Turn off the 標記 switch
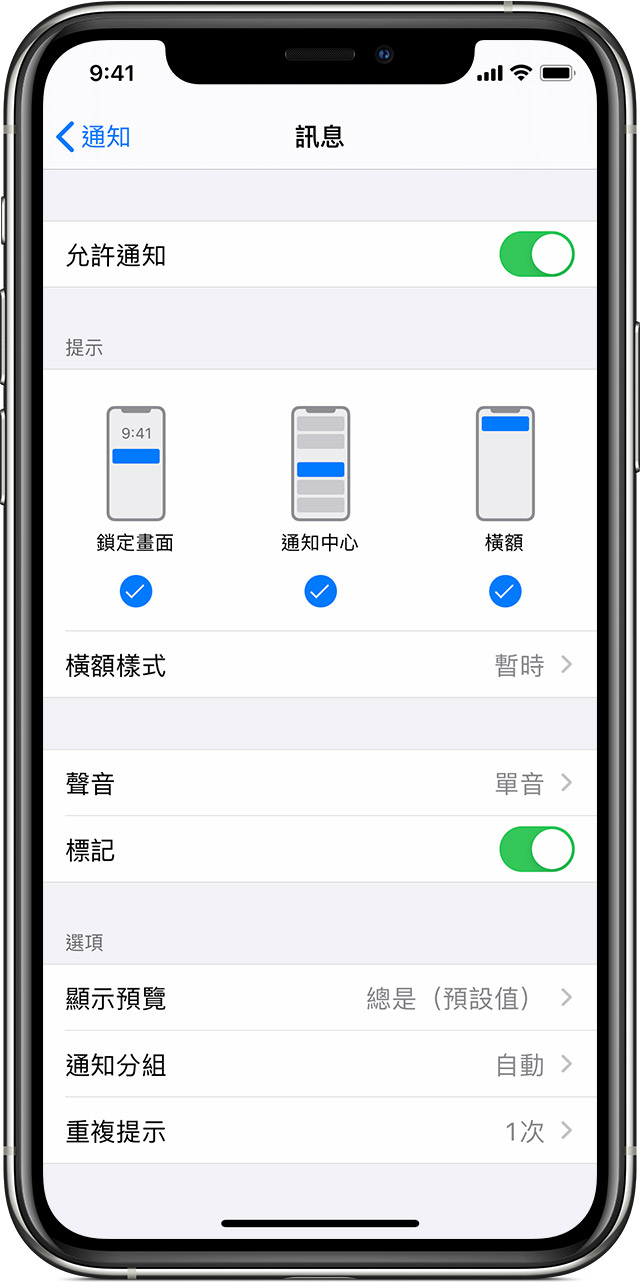 pos(537,849)
